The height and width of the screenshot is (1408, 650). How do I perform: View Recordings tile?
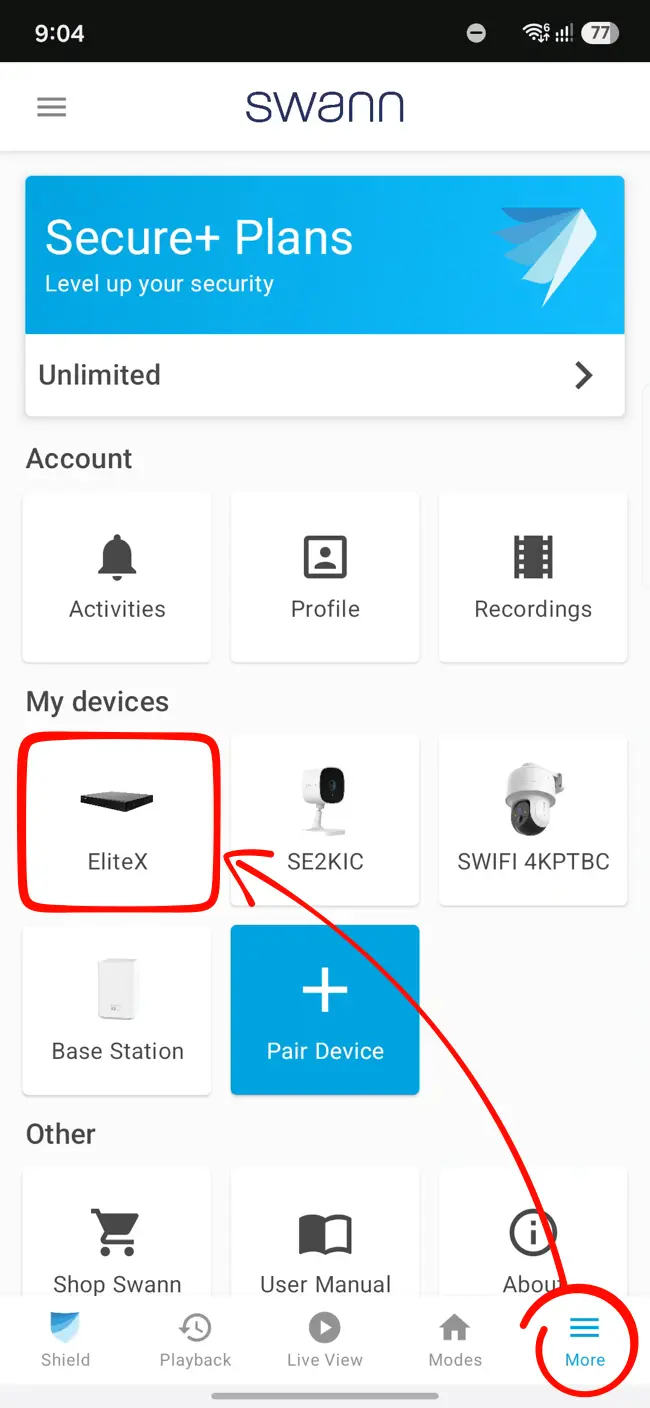[x=533, y=577]
